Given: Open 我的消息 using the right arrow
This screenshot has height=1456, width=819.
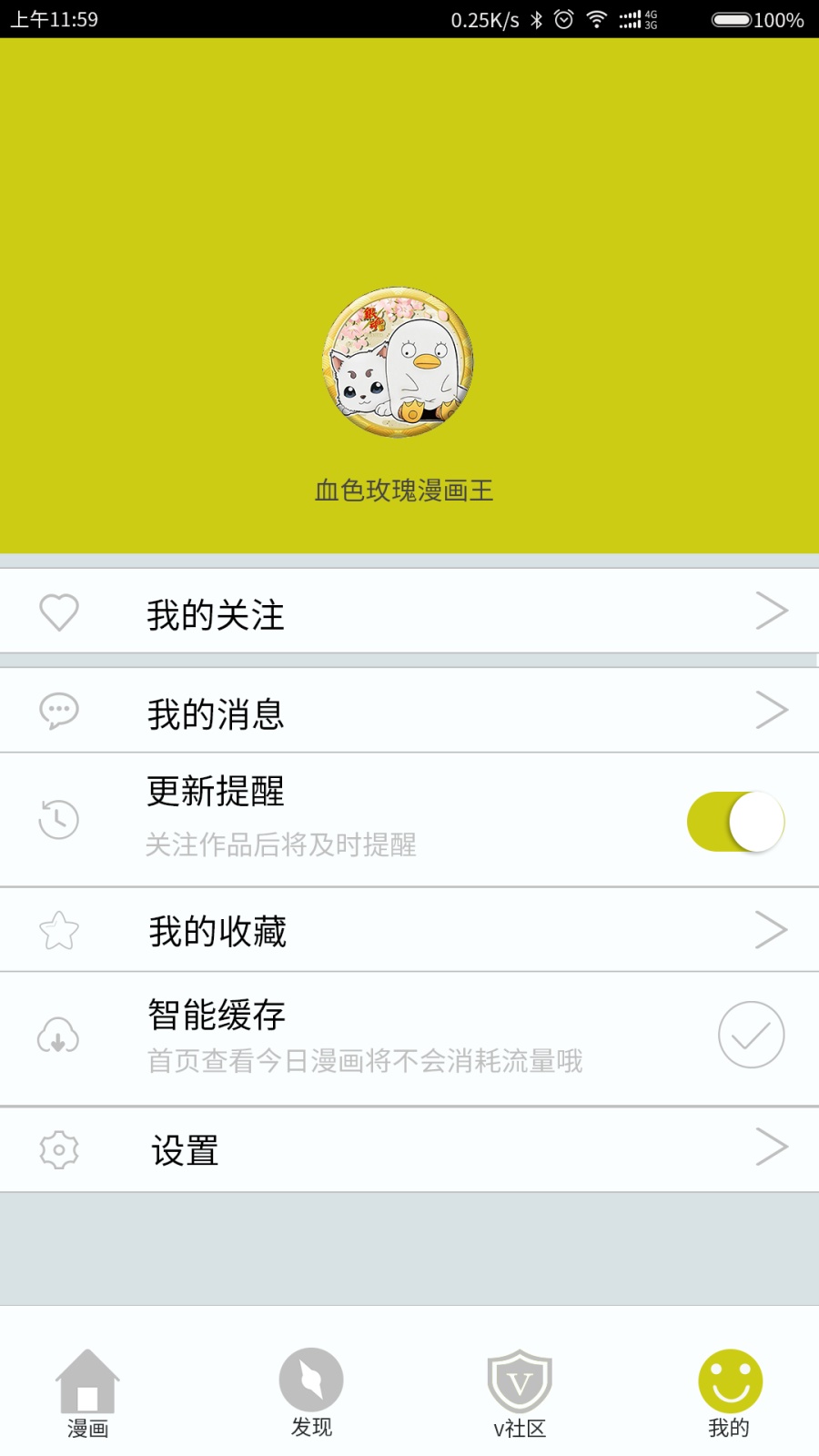Looking at the screenshot, I should coord(773,710).
